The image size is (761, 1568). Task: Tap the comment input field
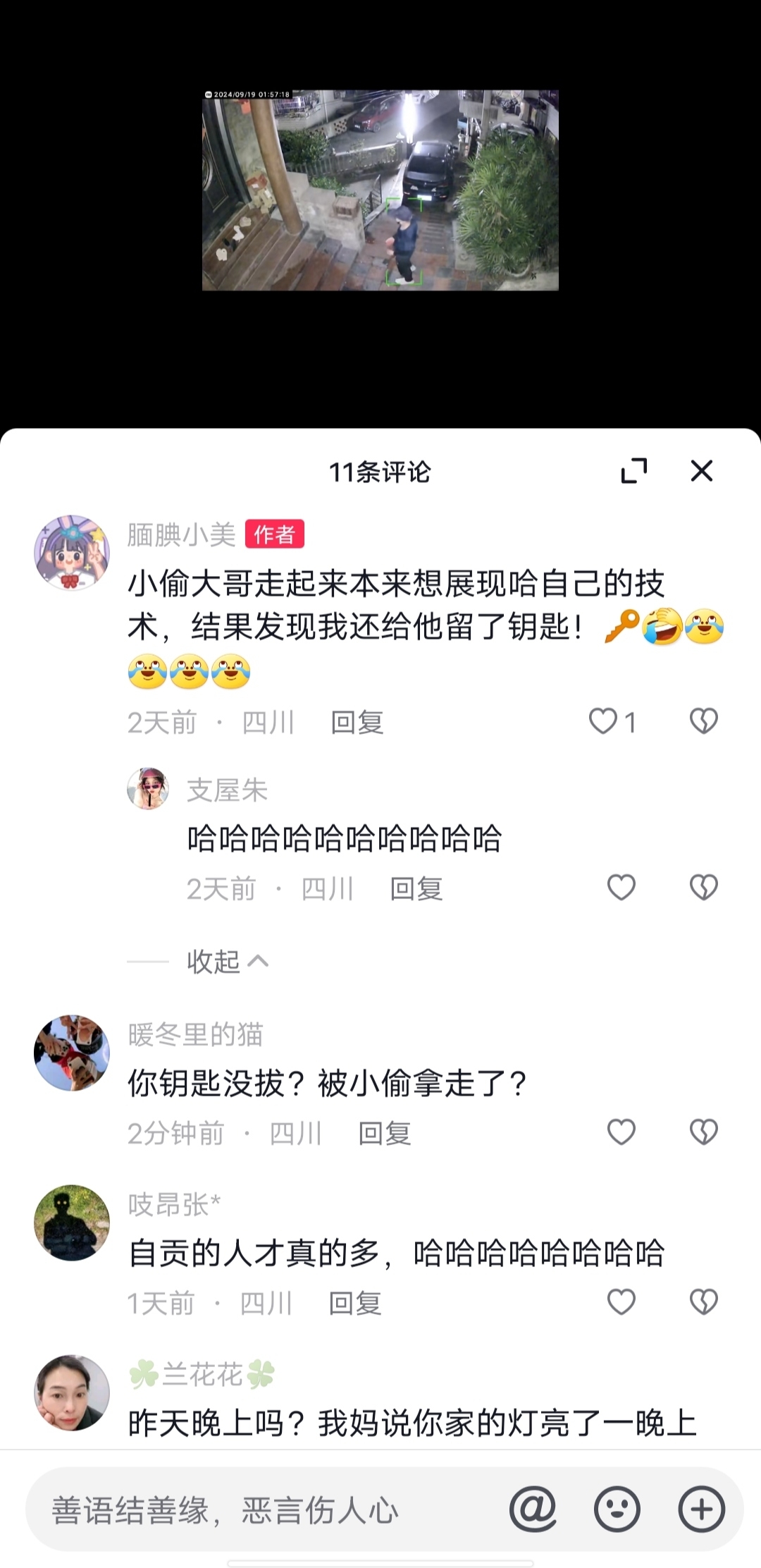point(268,1510)
